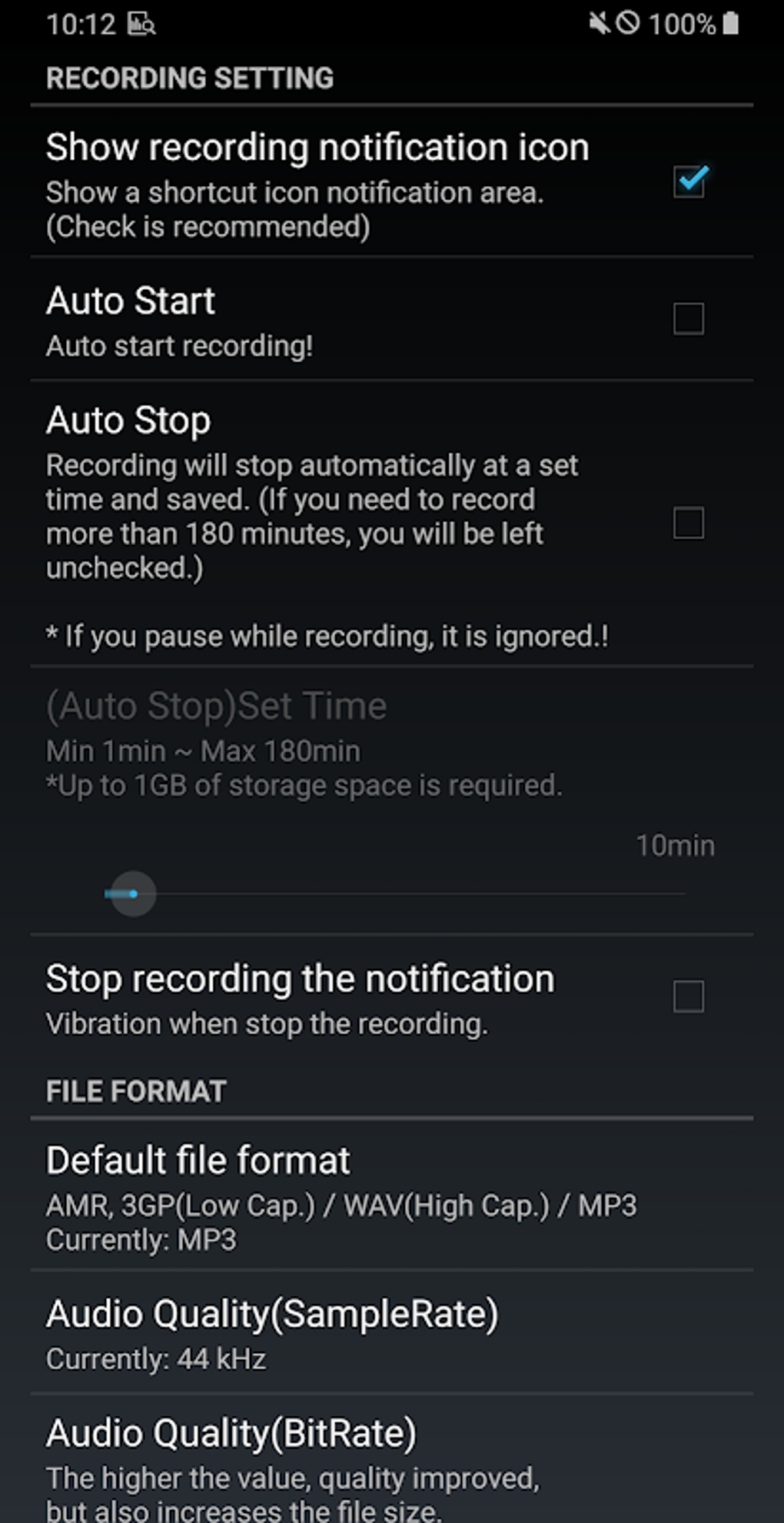Tap the Auto Start label text
784x1523 pixels.
[x=131, y=301]
